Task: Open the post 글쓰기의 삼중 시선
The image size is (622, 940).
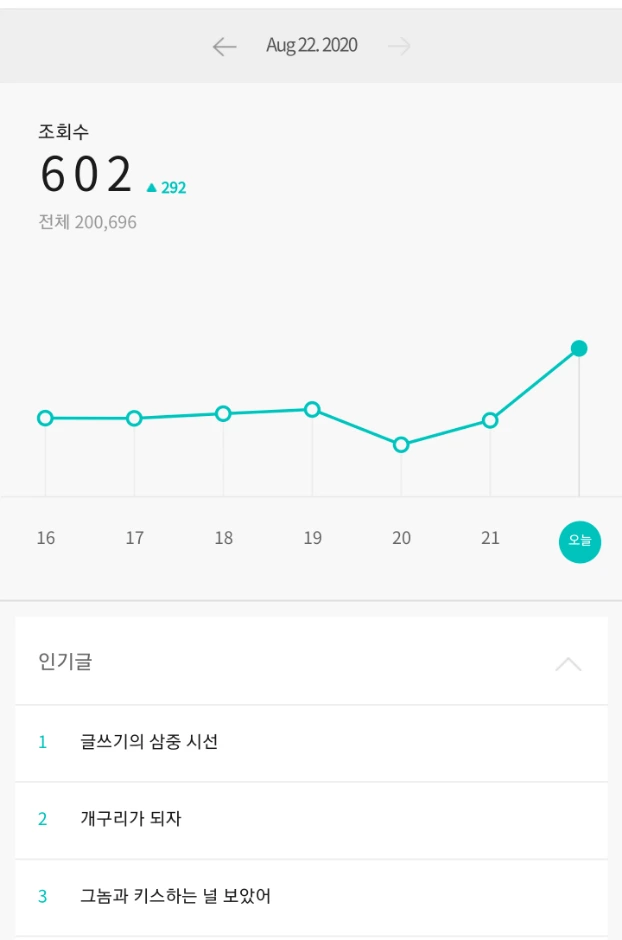Action: pos(312,743)
